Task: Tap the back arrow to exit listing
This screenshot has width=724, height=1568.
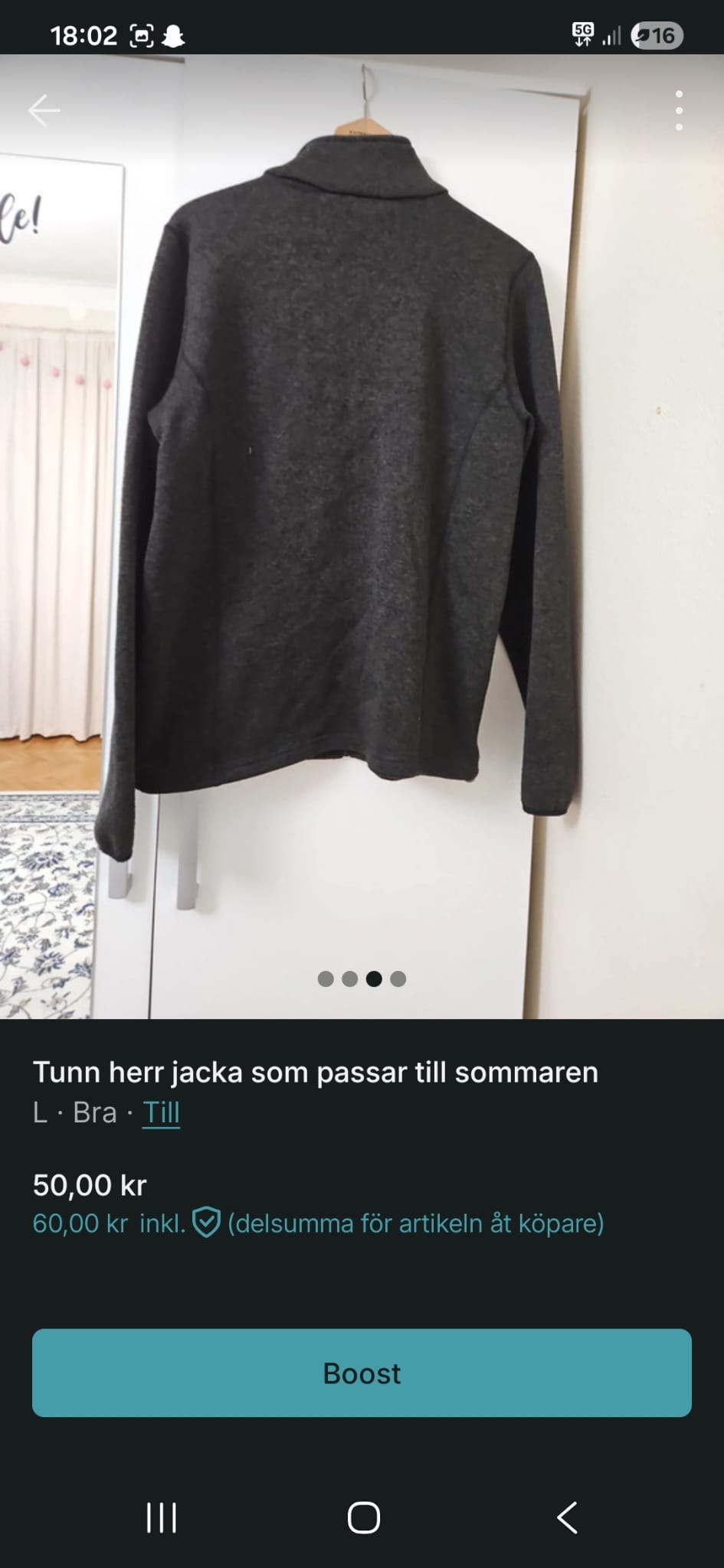Action: tap(44, 109)
